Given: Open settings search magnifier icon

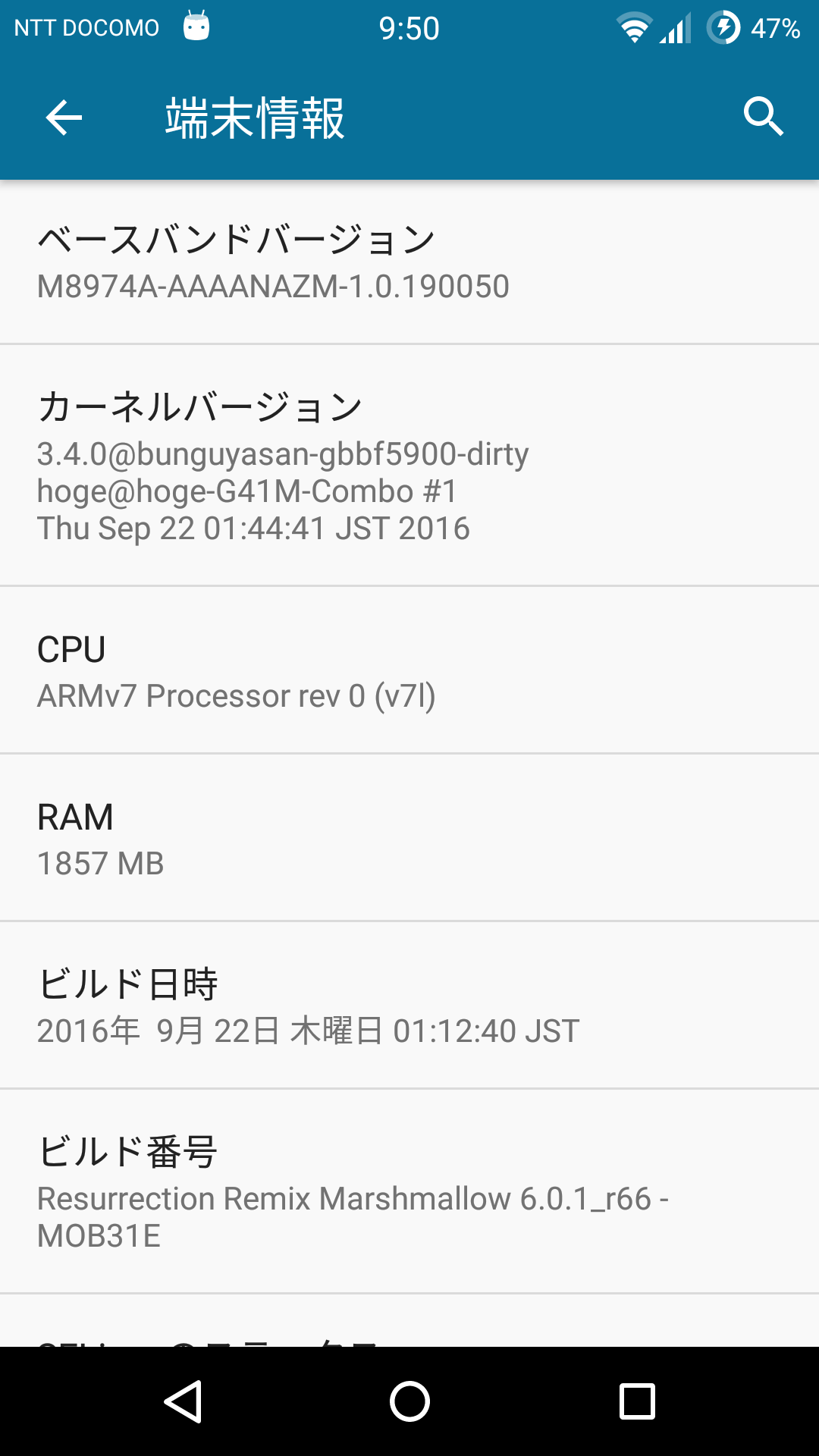Looking at the screenshot, I should (763, 118).
